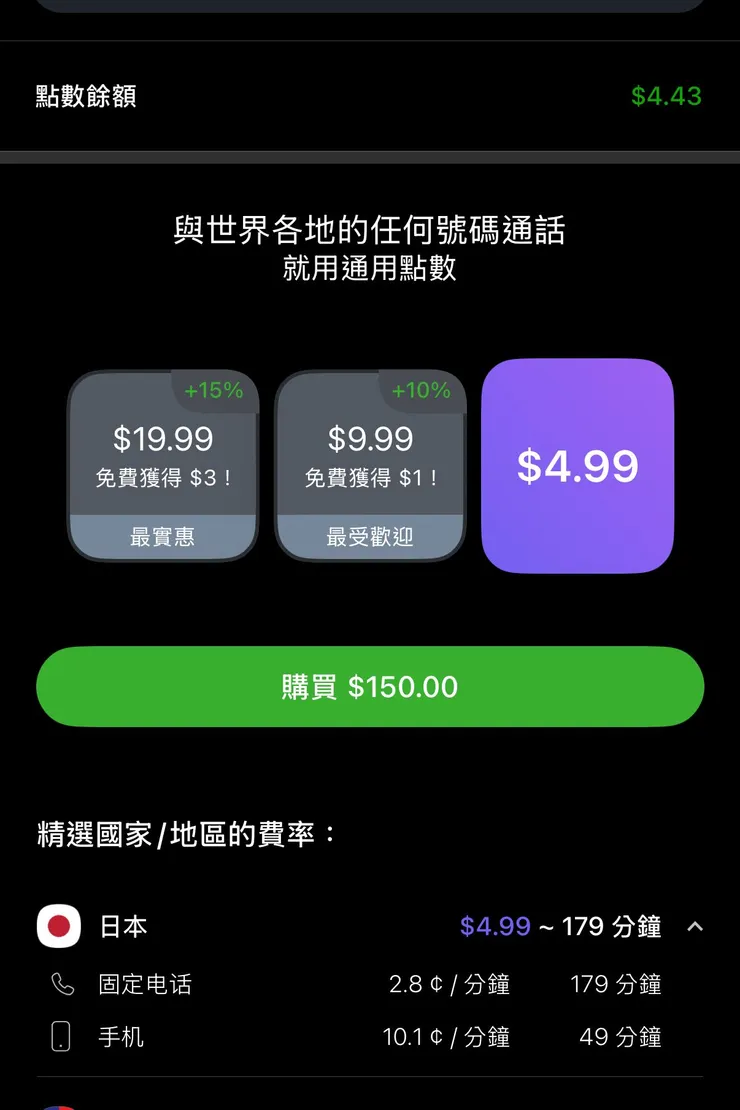Screen dimensions: 740x1110
Task: Tap the 最受歡迎 badge on the $9.99 card
Action: coord(370,536)
